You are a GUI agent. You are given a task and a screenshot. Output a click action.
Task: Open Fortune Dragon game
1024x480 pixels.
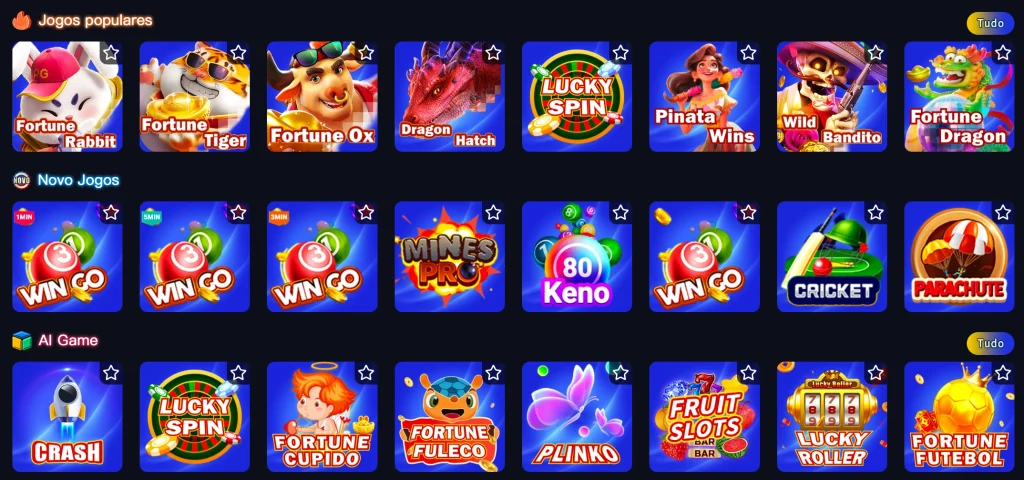click(x=959, y=97)
